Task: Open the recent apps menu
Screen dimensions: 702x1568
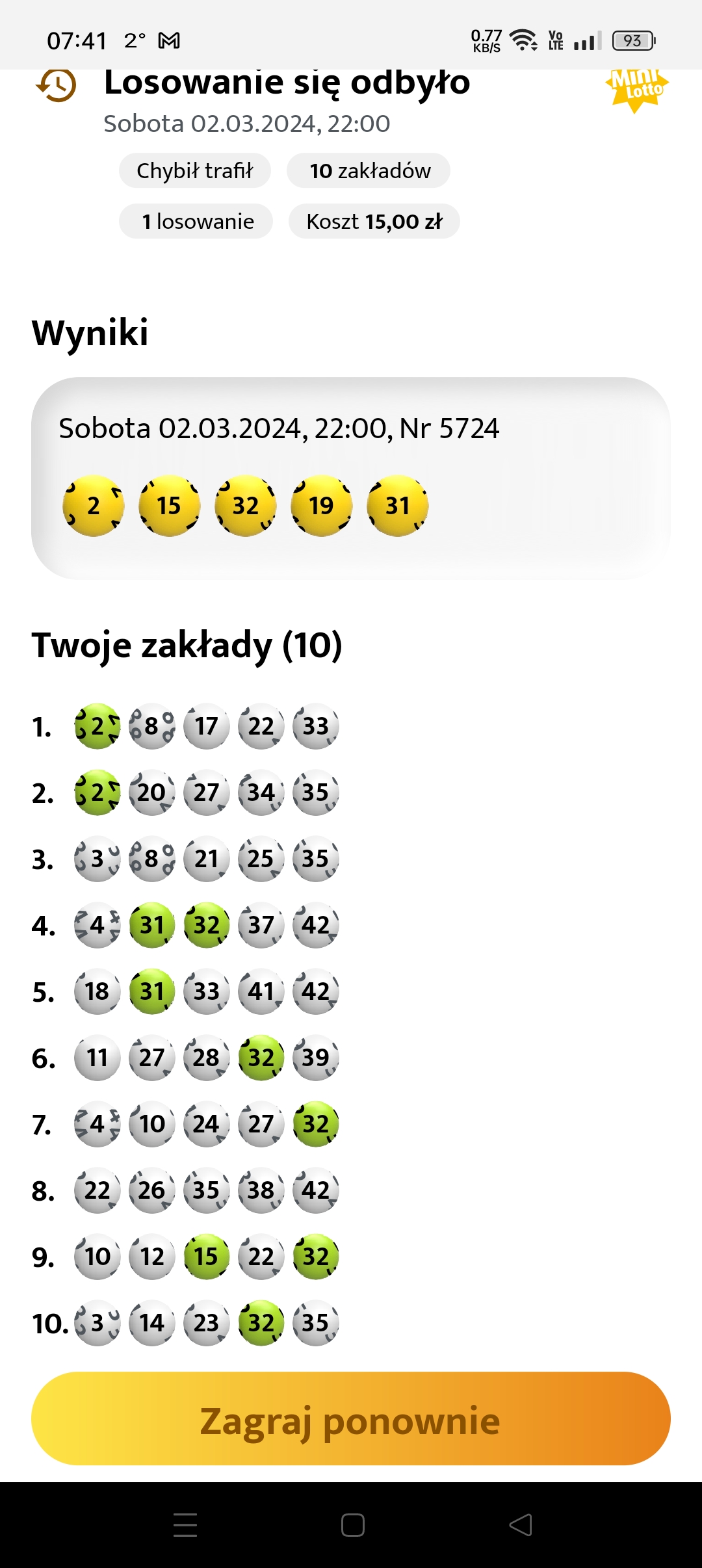Action: click(185, 1525)
